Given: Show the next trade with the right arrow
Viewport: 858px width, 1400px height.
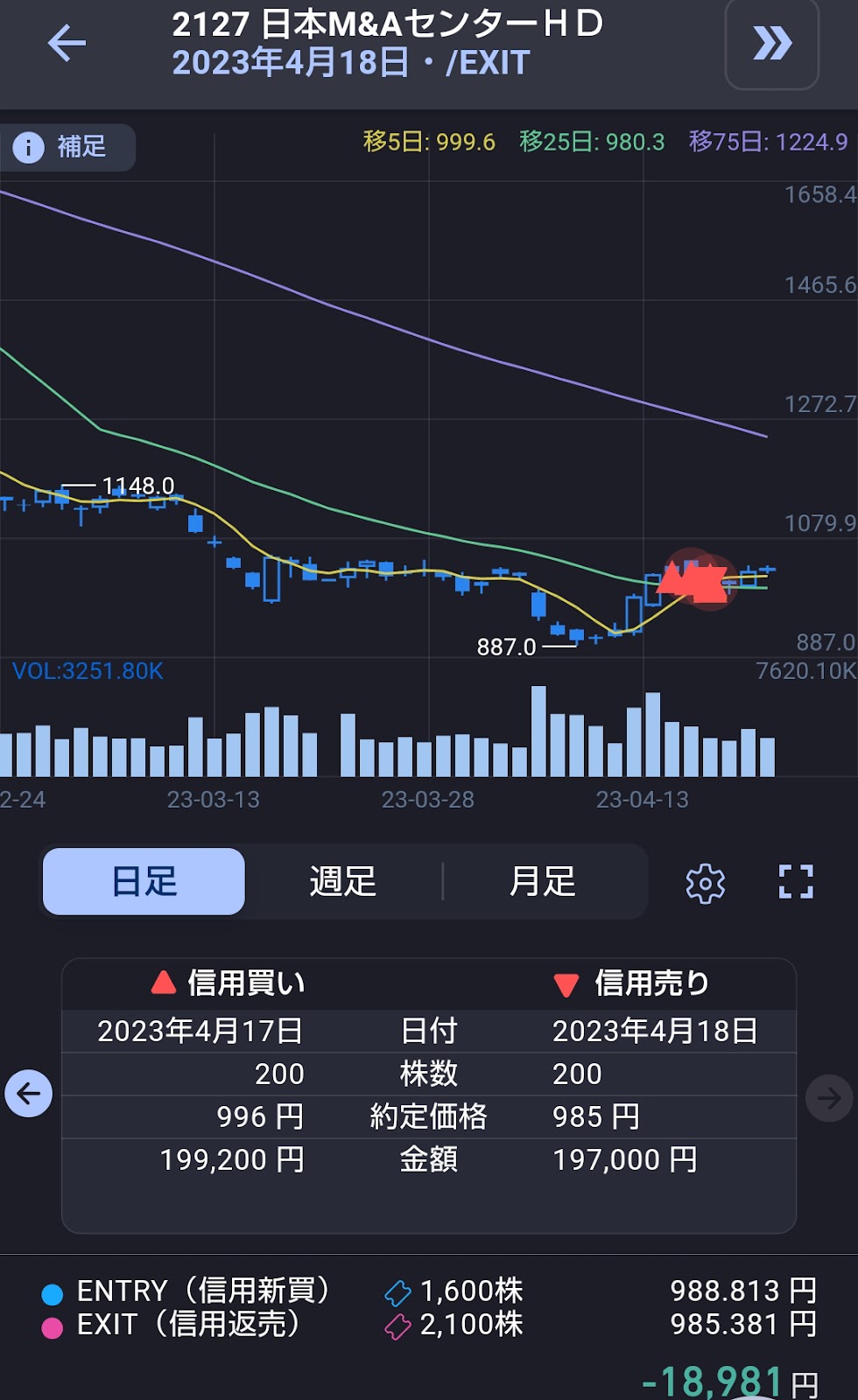Looking at the screenshot, I should tap(829, 1097).
